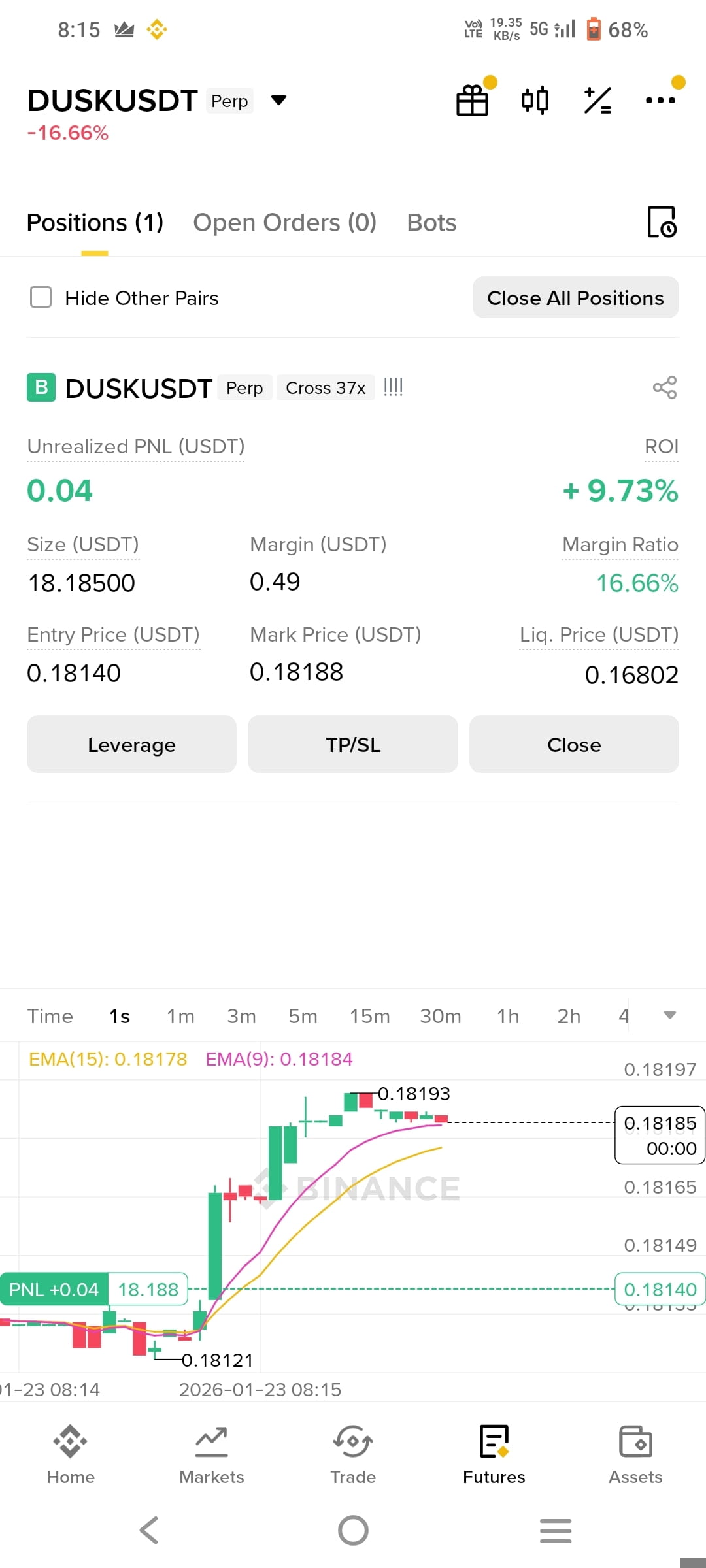Image resolution: width=706 pixels, height=1568 pixels.
Task: Expand more chart intervals dropdown
Action: (x=669, y=1015)
